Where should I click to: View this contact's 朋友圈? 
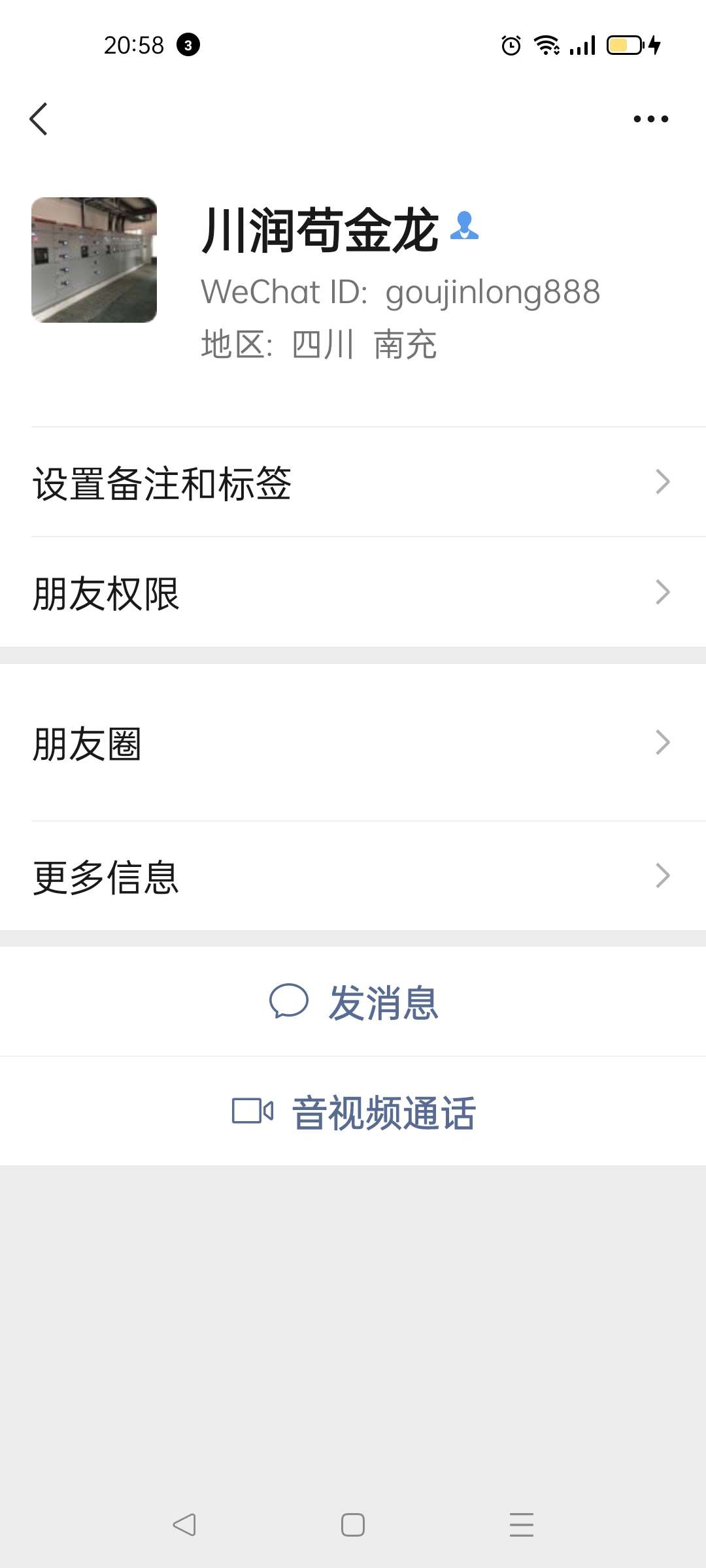click(353, 743)
